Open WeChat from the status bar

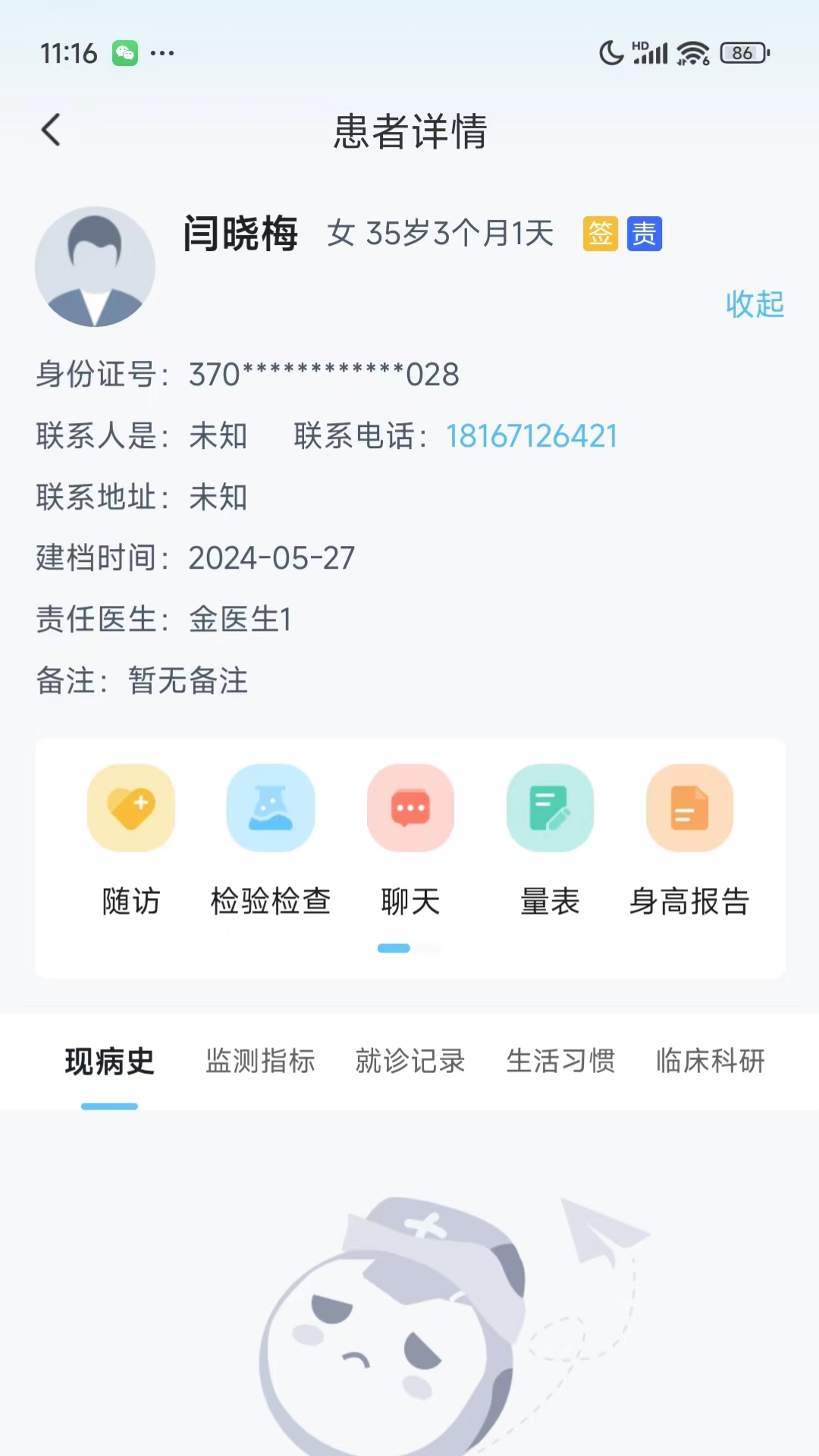[x=126, y=52]
